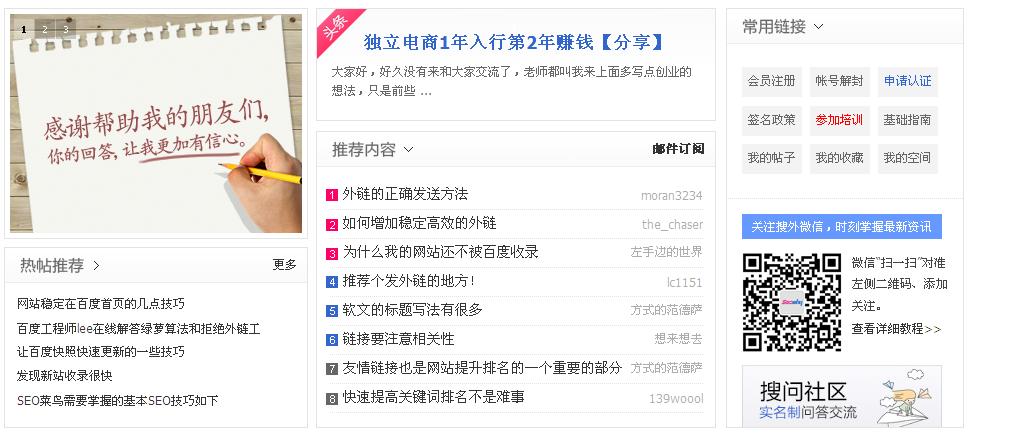Open post 外链的正确发送方法
Viewport: 1030px width, 435px height.
point(405,194)
